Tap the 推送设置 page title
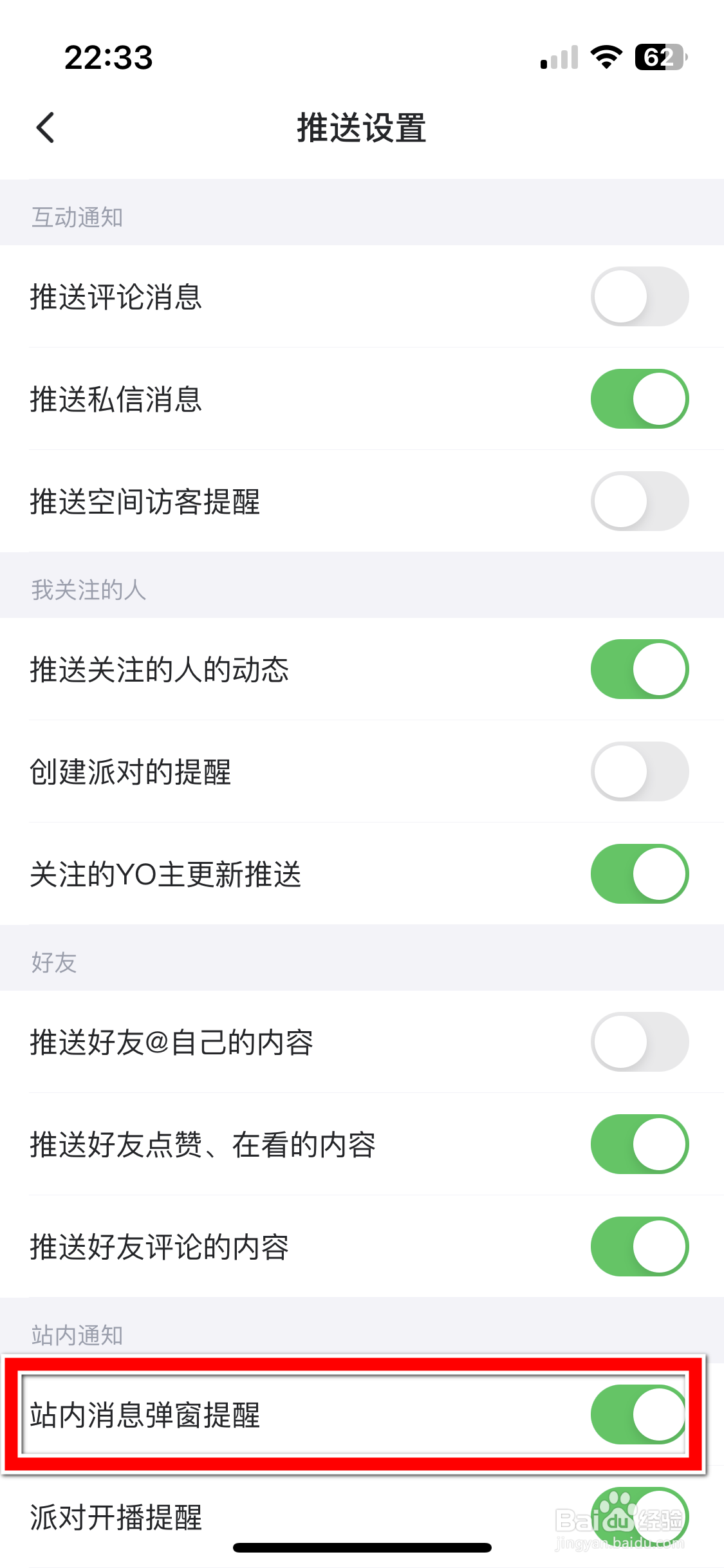Viewport: 724px width, 1568px height. (x=362, y=127)
